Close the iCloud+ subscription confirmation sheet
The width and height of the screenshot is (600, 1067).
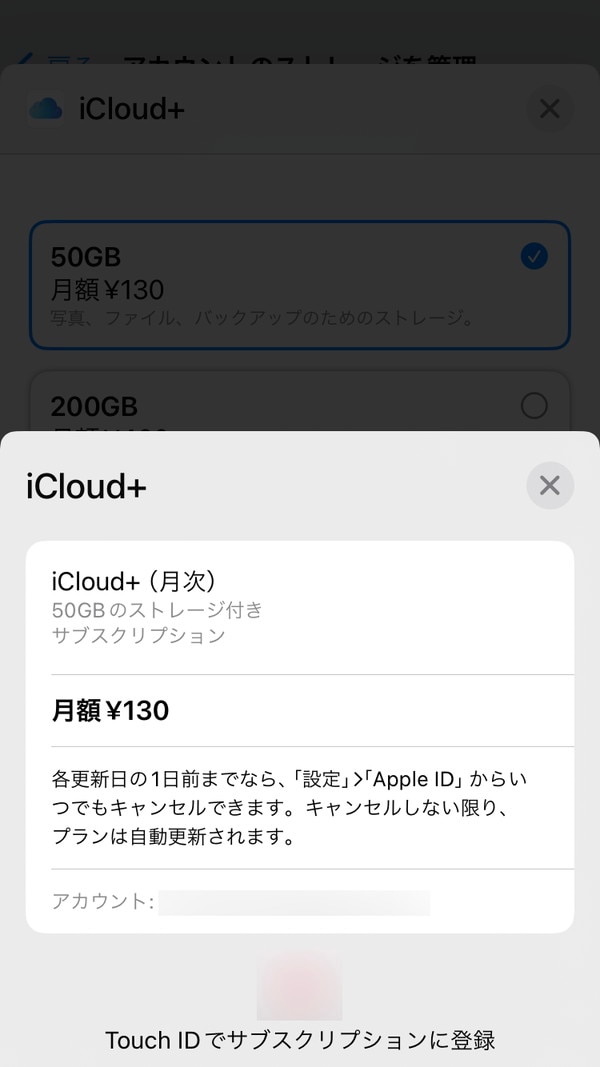pos(550,485)
